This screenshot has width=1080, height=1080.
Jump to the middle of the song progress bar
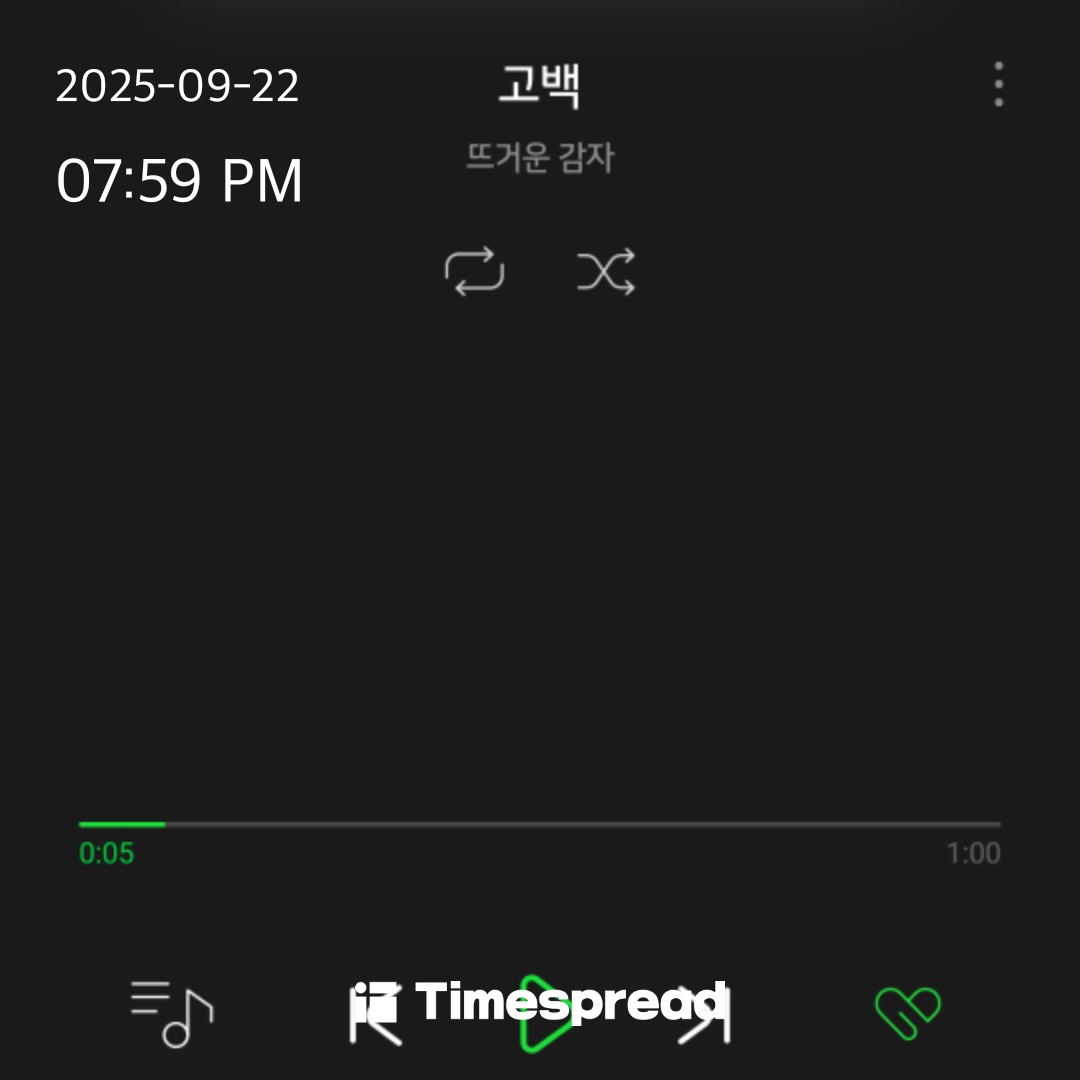pos(540,824)
